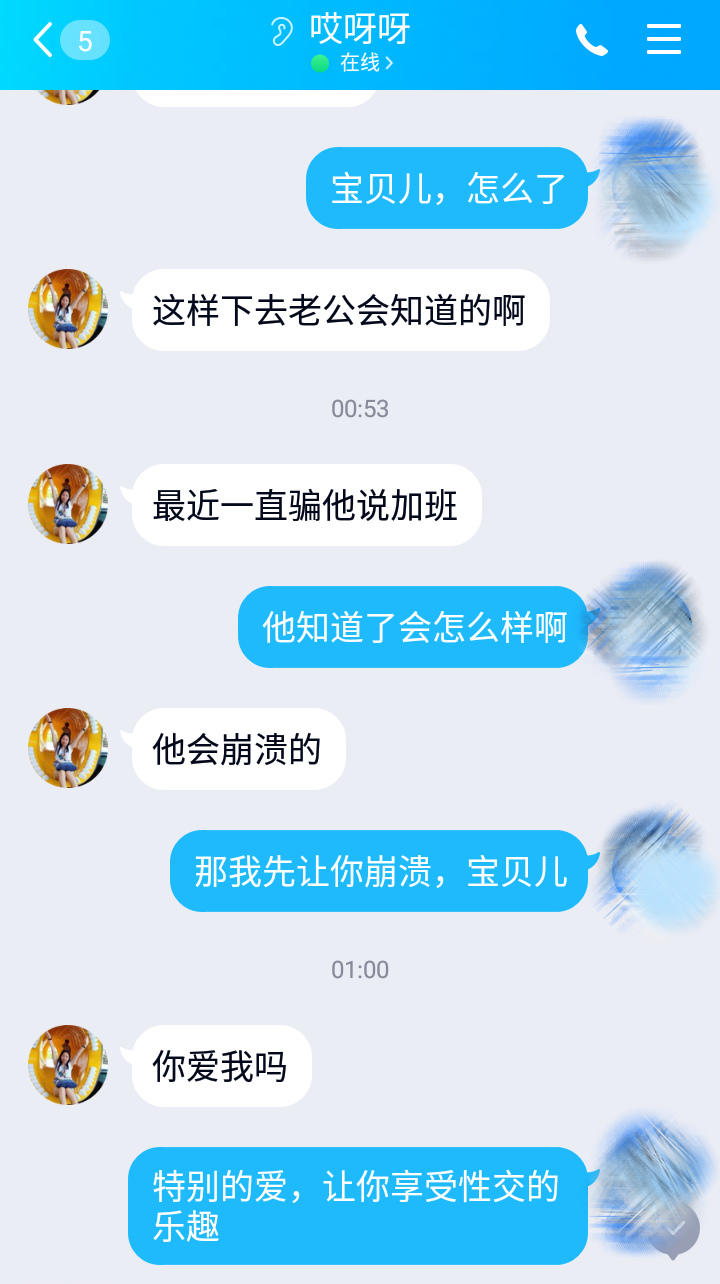Tap the 01:00 timestamp divider
This screenshot has width=720, height=1284.
pos(360,968)
